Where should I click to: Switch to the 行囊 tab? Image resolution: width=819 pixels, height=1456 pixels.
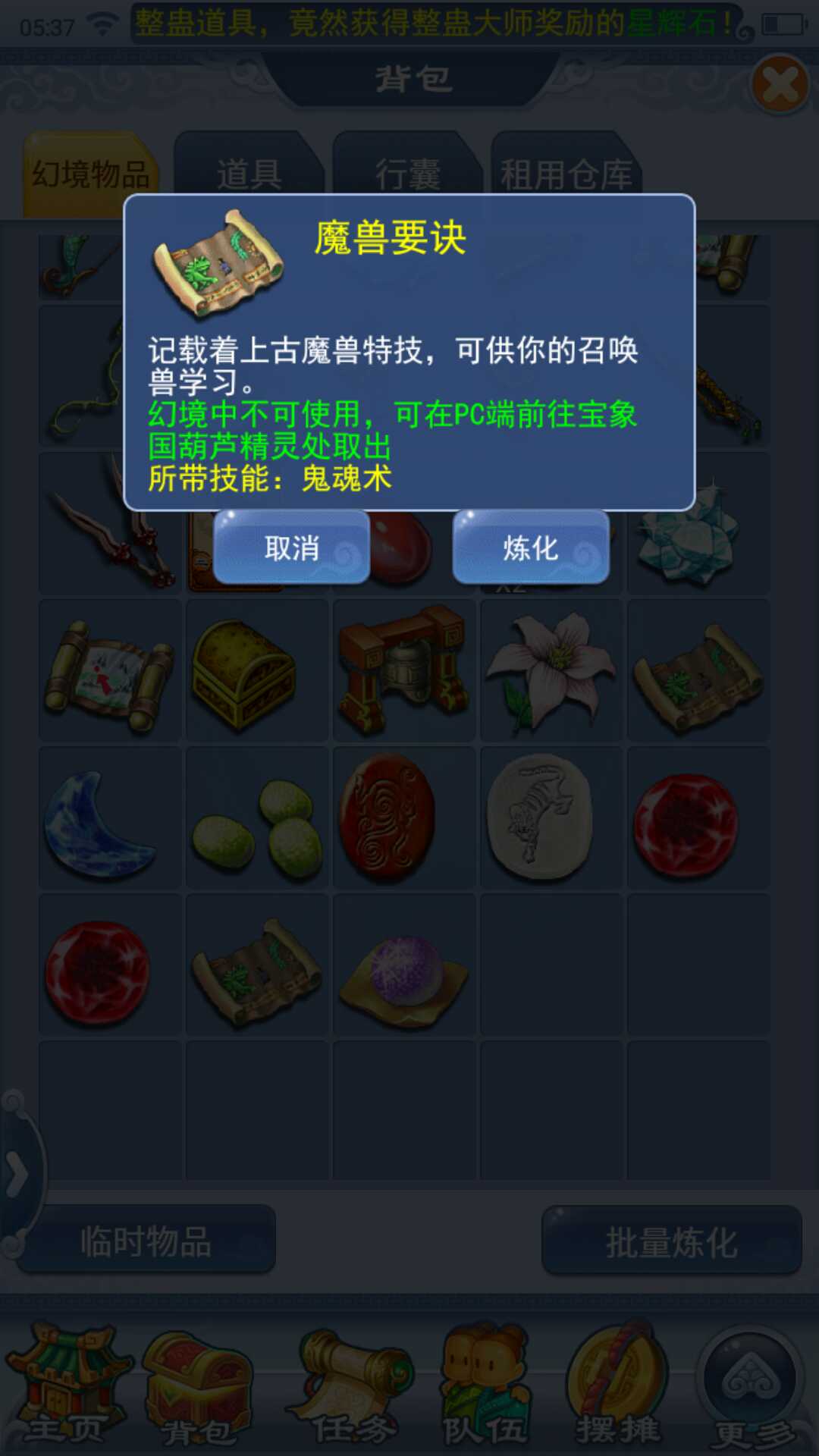click(x=407, y=173)
